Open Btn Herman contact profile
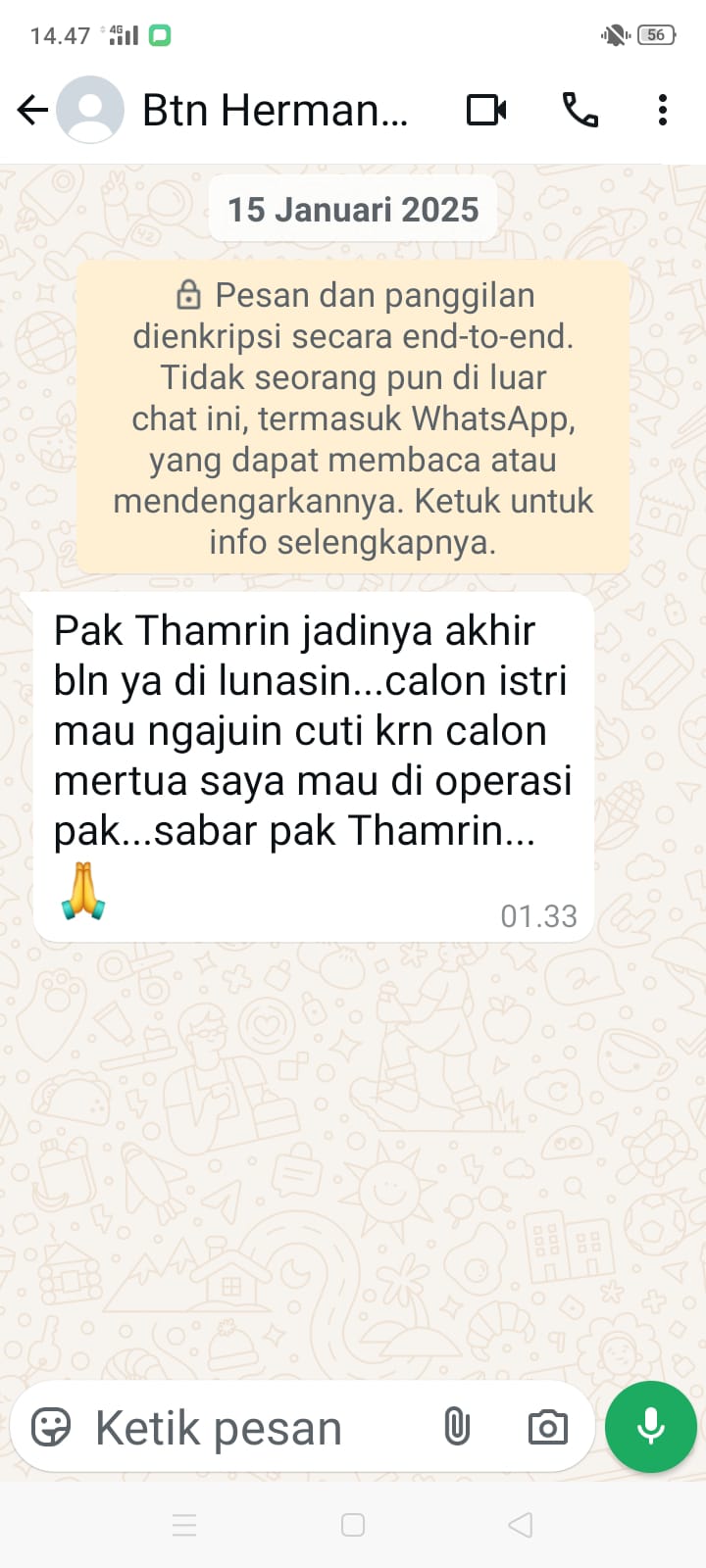This screenshot has width=706, height=1568. click(275, 110)
